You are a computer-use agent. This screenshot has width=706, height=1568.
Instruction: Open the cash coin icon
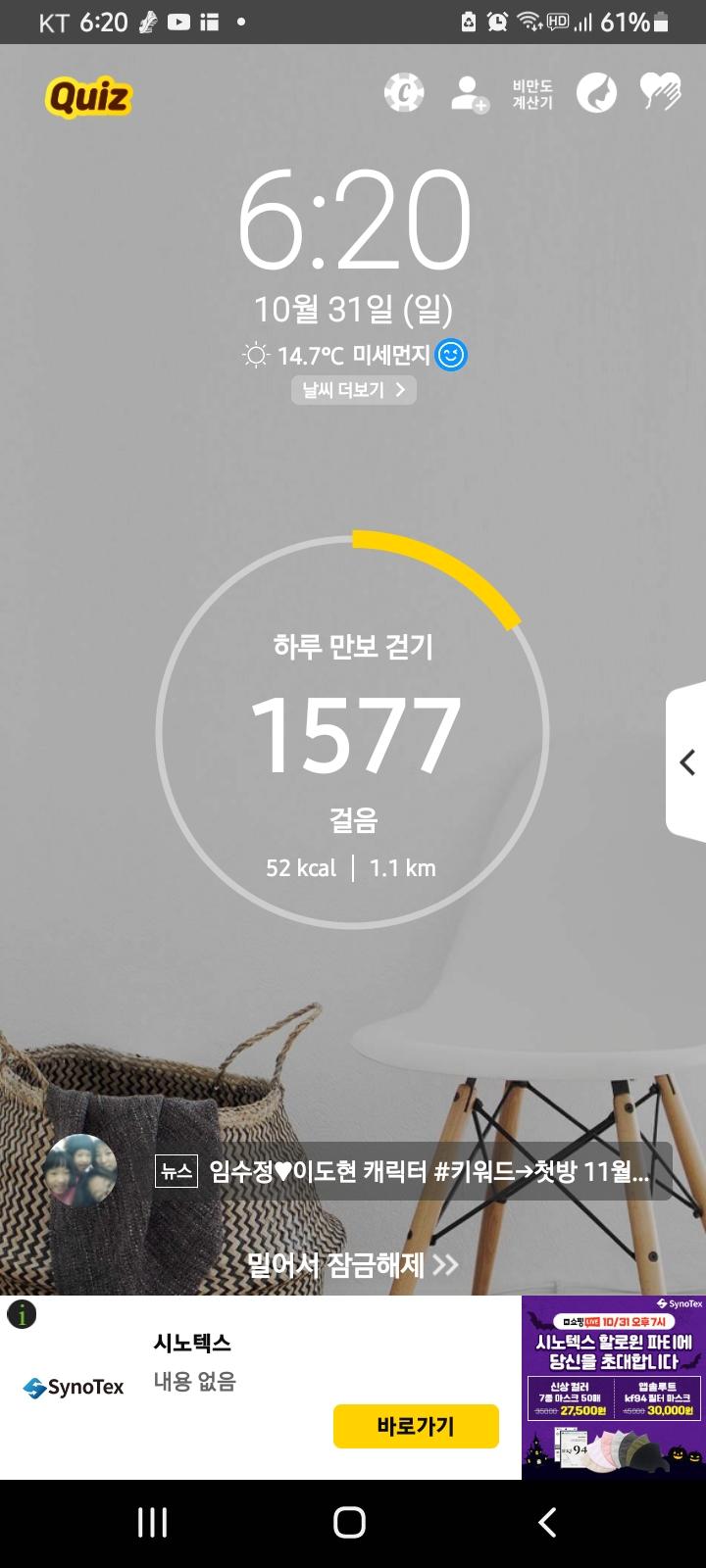click(x=403, y=93)
